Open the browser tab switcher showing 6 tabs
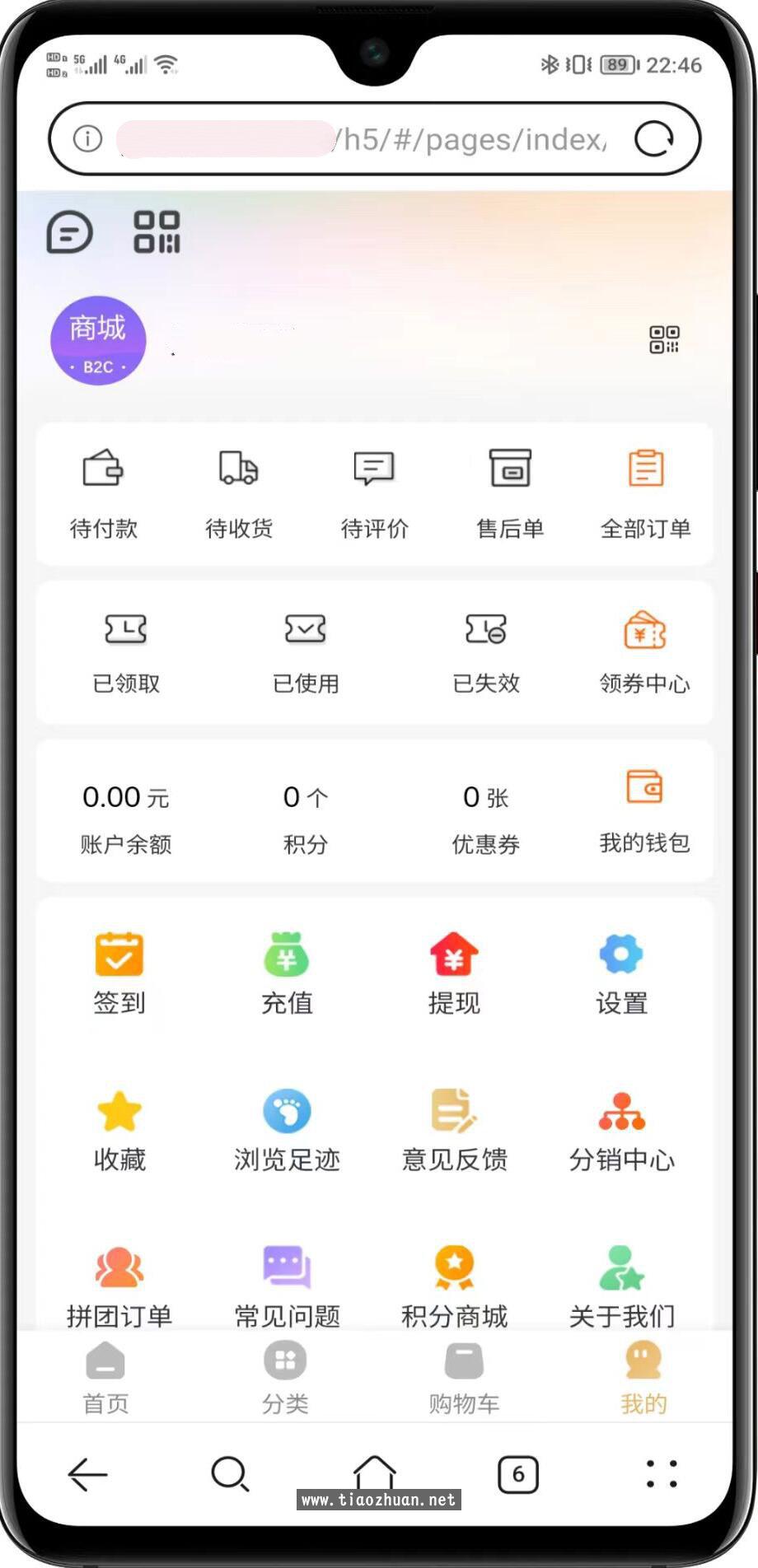The width and height of the screenshot is (758, 1568). (518, 1474)
